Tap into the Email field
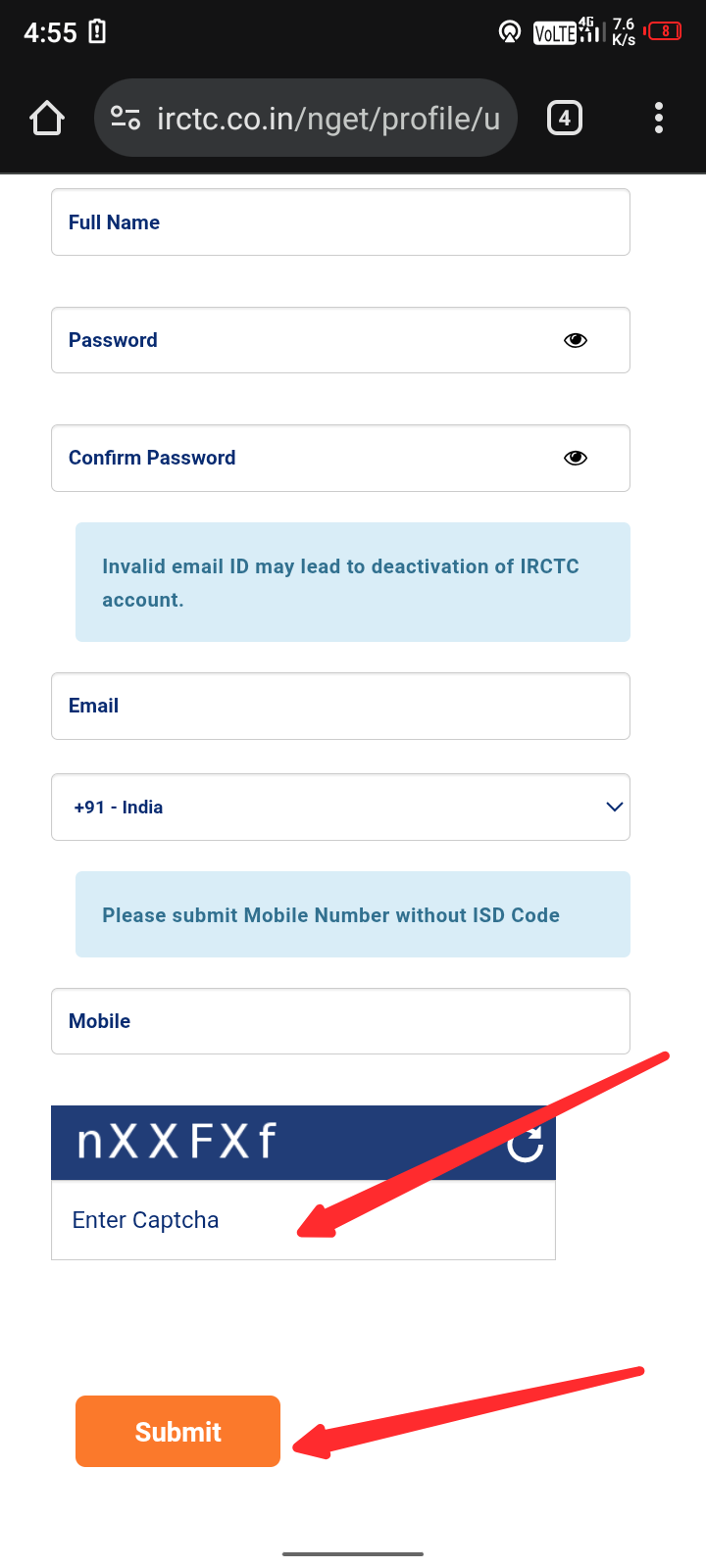706x1568 pixels. tap(339, 706)
